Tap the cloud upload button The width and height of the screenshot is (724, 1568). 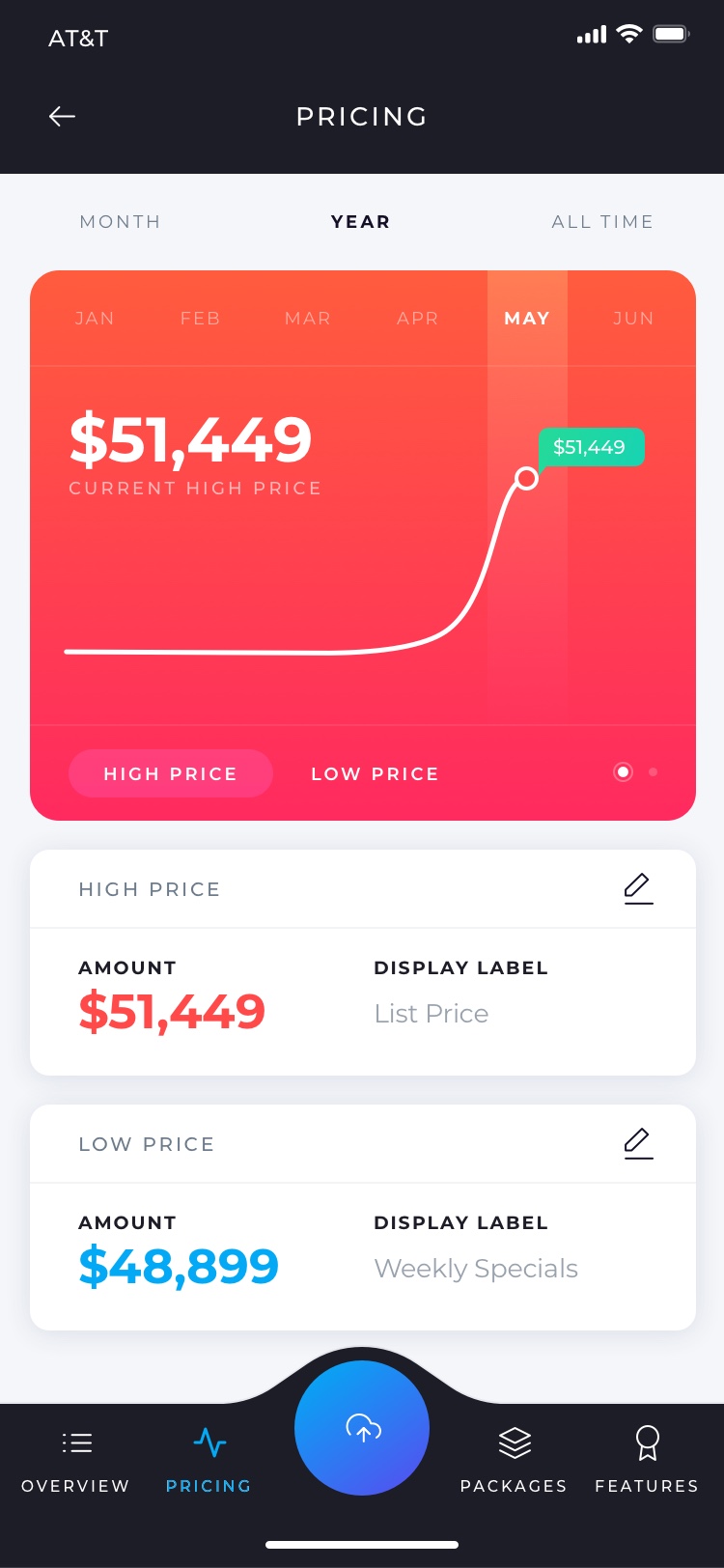click(x=362, y=1428)
